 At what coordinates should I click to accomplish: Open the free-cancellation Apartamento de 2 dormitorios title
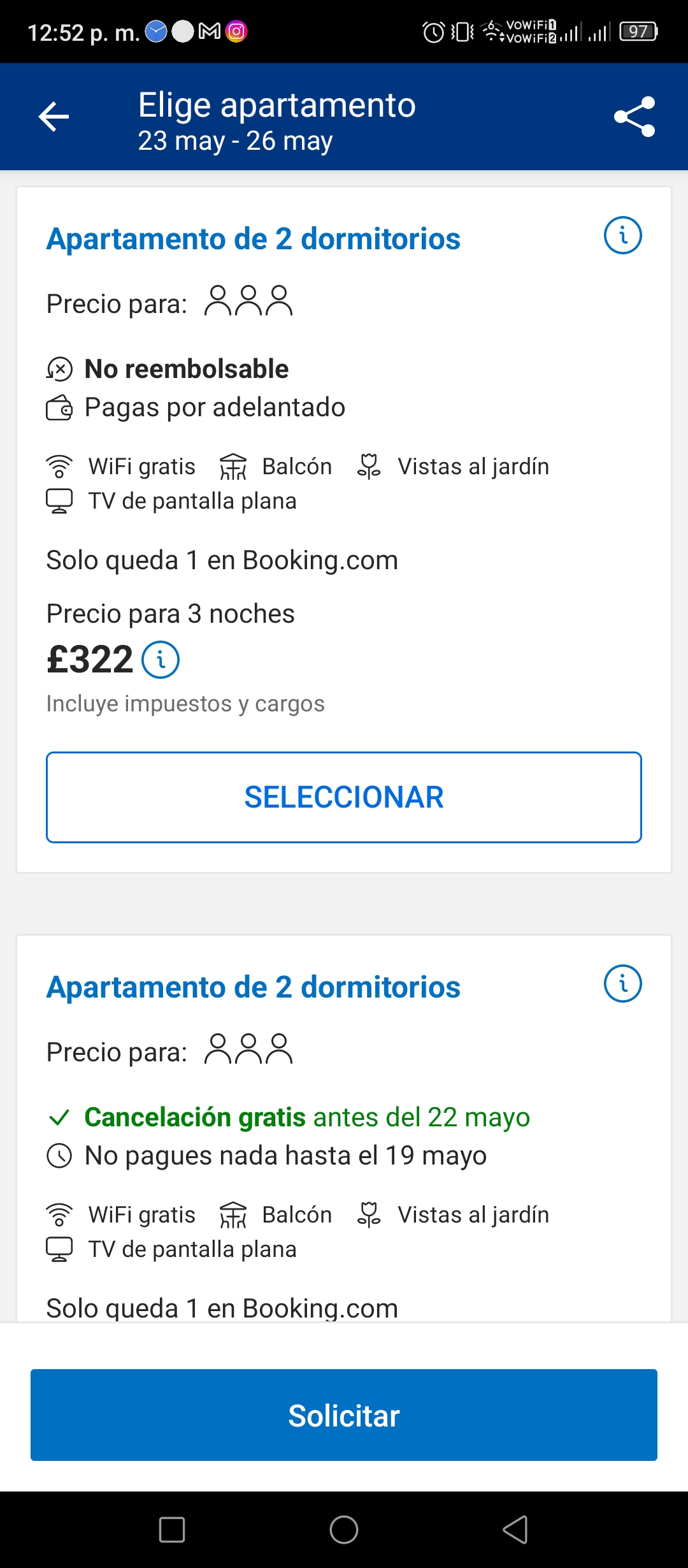[x=253, y=987]
